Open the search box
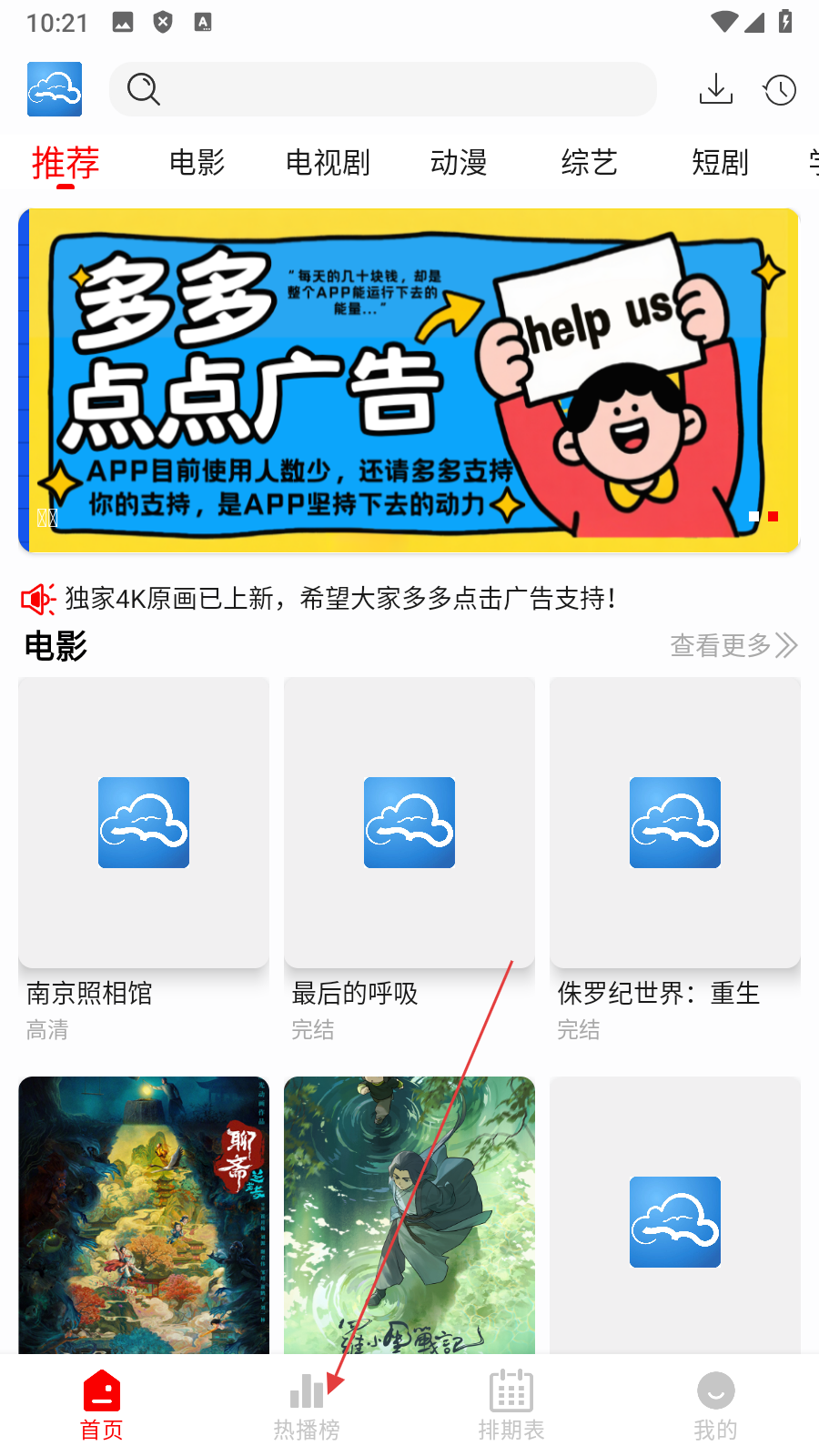 [x=382, y=89]
